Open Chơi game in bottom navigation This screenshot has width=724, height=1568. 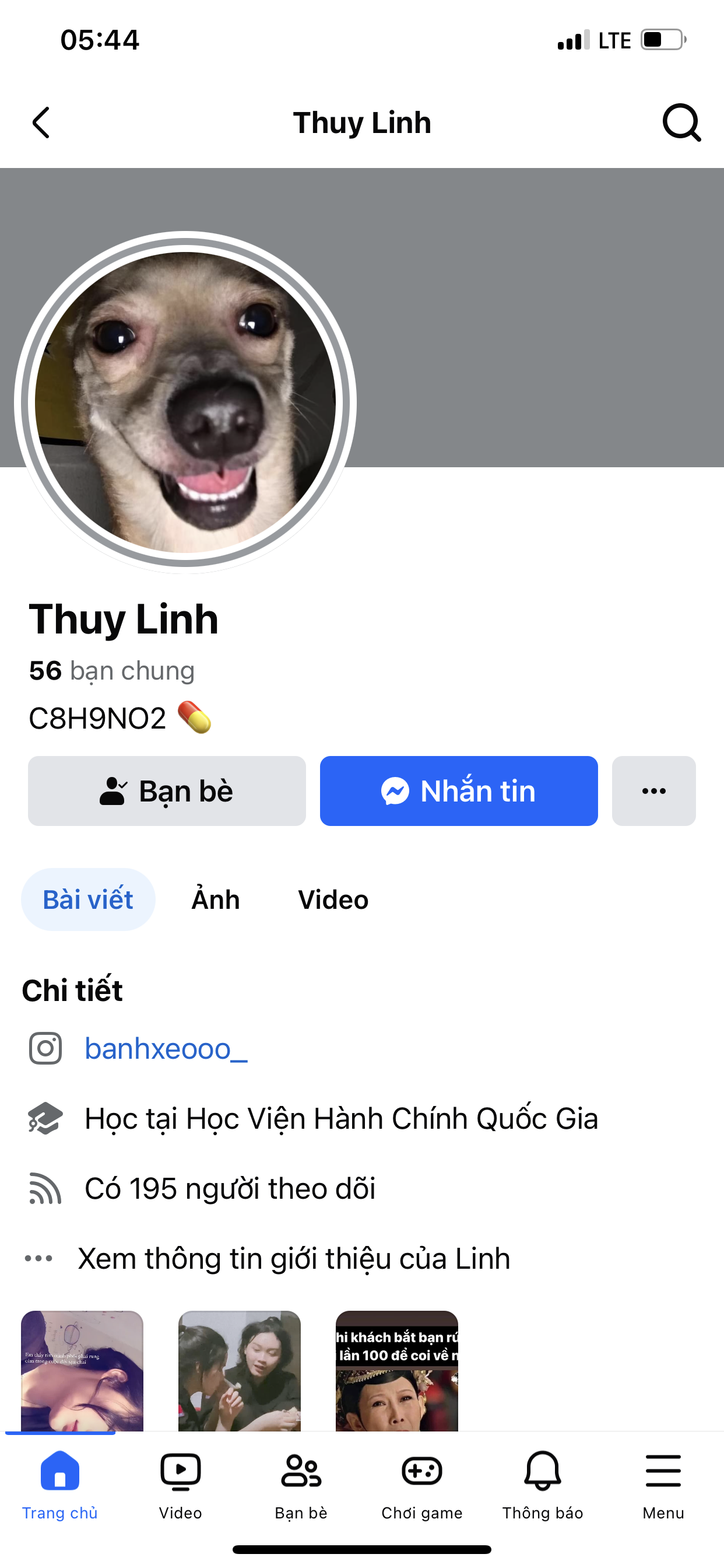click(x=421, y=1484)
